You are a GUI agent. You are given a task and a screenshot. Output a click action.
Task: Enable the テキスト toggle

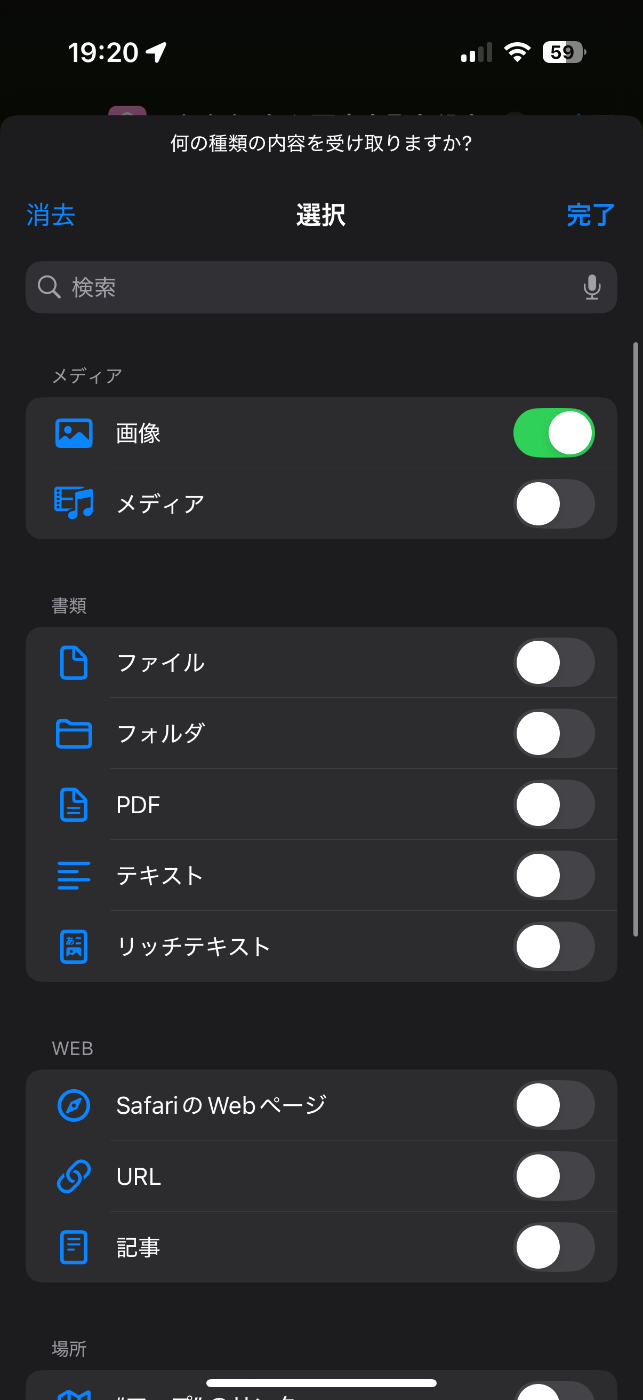(554, 876)
